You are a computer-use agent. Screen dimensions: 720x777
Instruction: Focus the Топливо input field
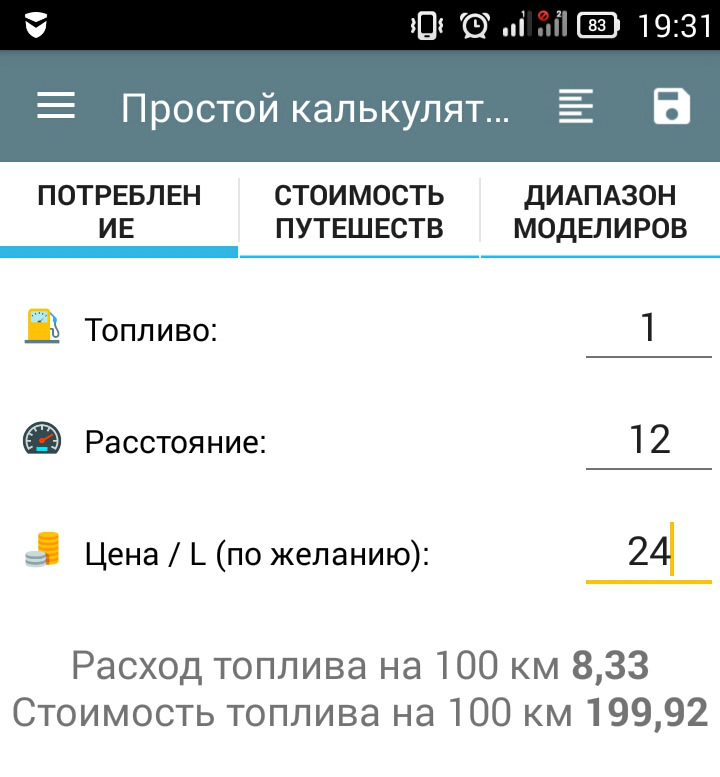648,328
